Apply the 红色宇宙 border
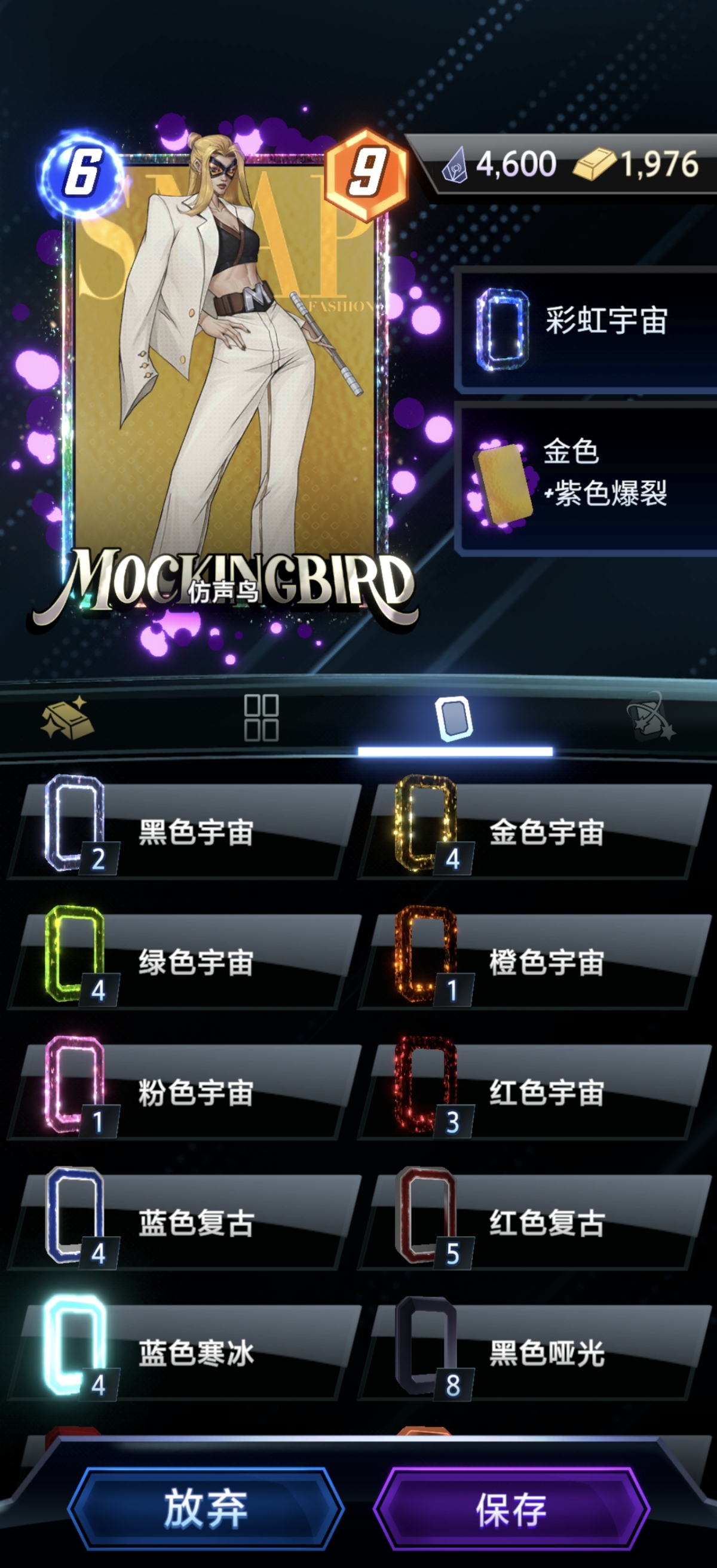The image size is (717, 1568). (x=534, y=1092)
